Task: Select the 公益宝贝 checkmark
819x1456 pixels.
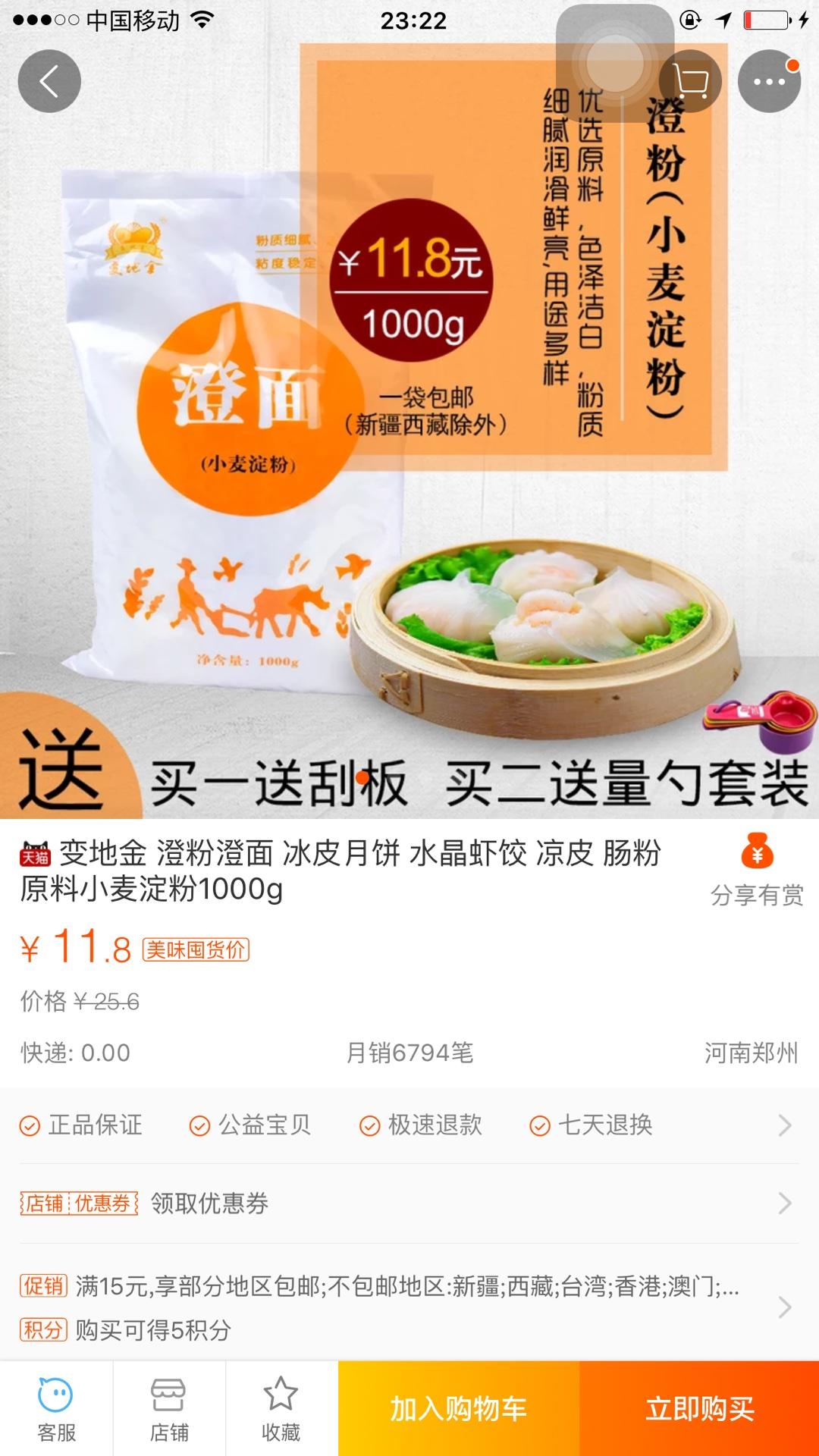Action: 199,1127
